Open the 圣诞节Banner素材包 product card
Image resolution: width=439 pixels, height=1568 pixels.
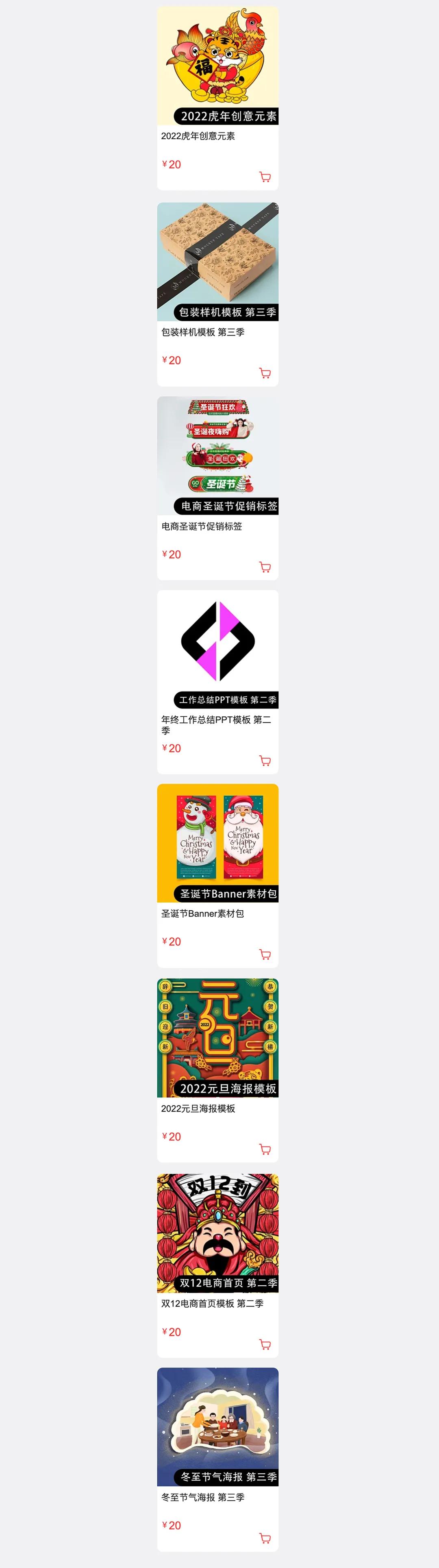[218, 843]
